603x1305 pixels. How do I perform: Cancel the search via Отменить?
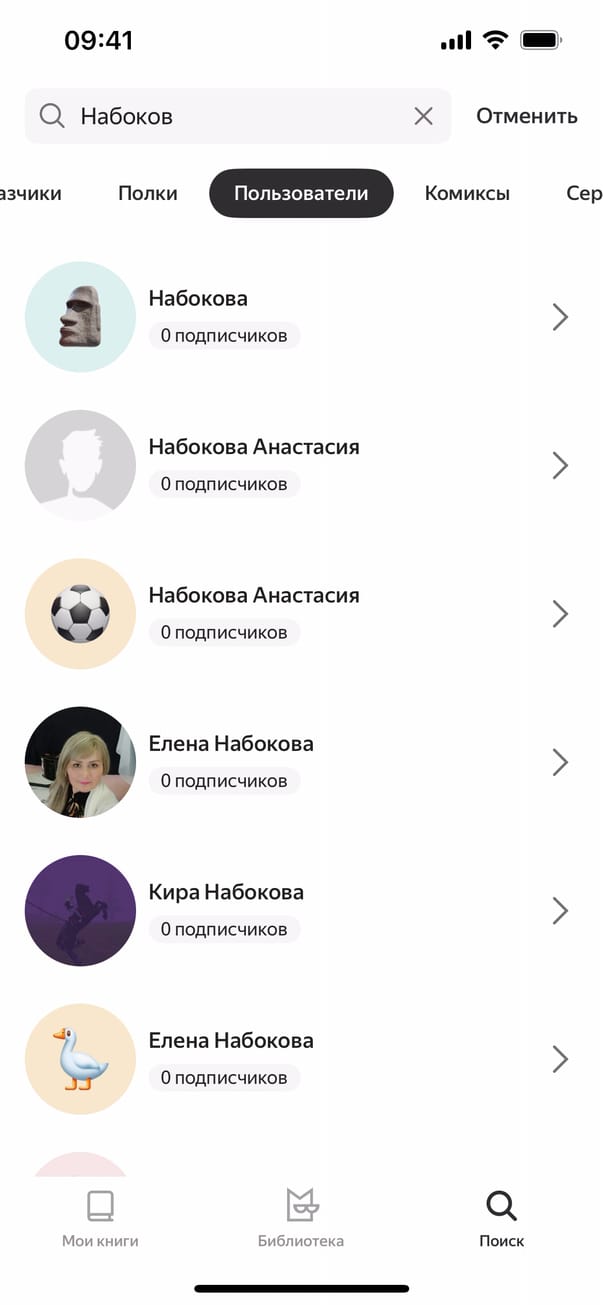[x=526, y=116]
